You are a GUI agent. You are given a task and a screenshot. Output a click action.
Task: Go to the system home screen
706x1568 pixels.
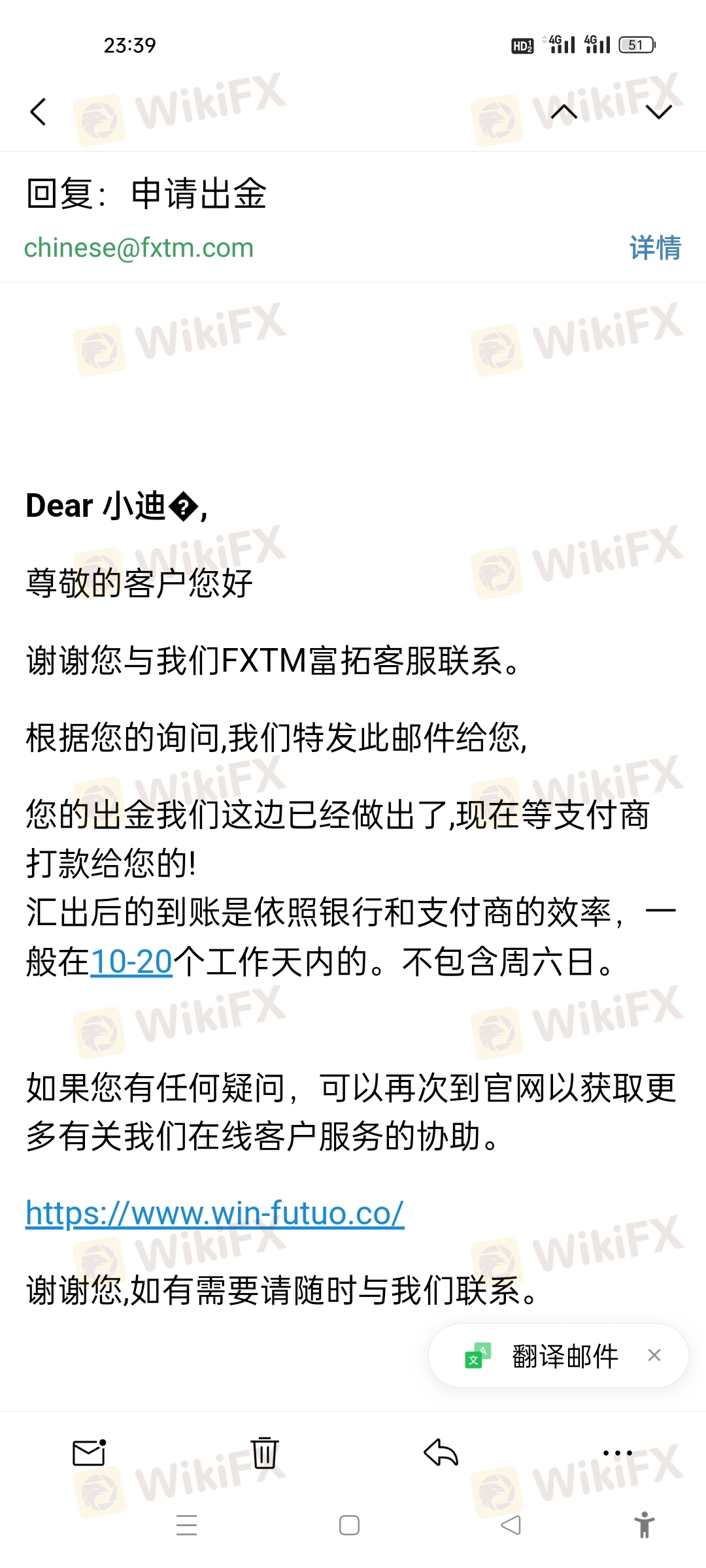point(349,1526)
